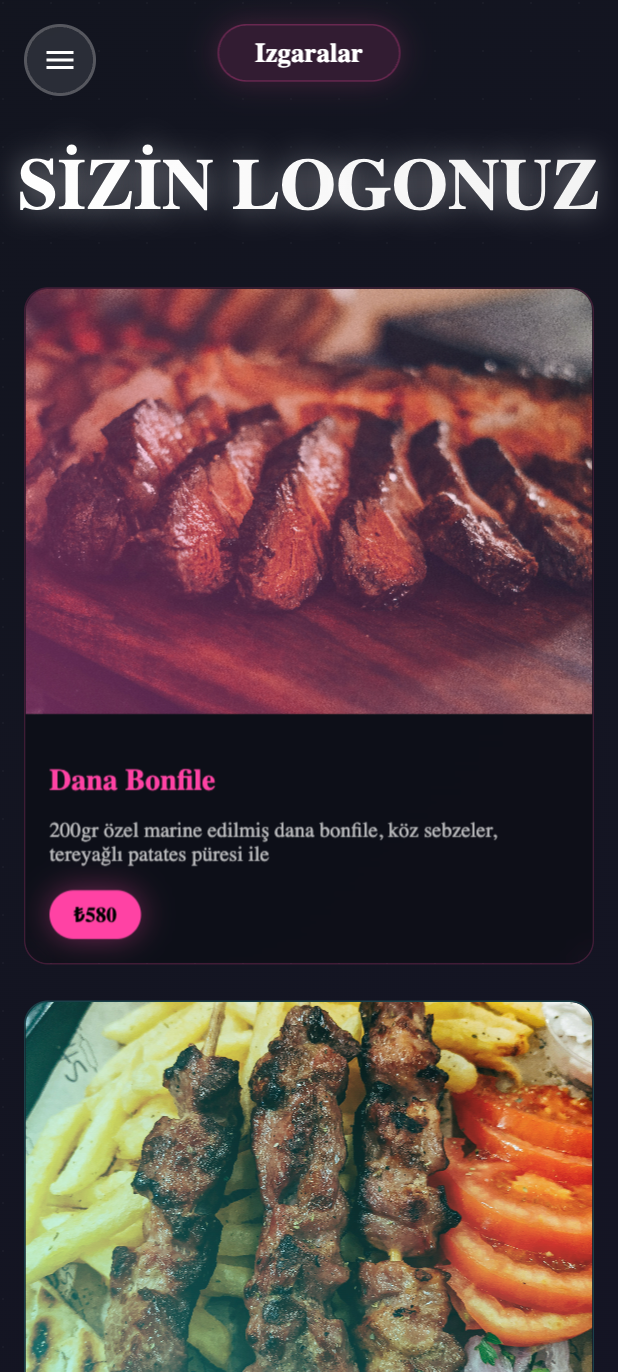The height and width of the screenshot is (1372, 618).
Task: Open the hamburger menu
Action: click(60, 60)
